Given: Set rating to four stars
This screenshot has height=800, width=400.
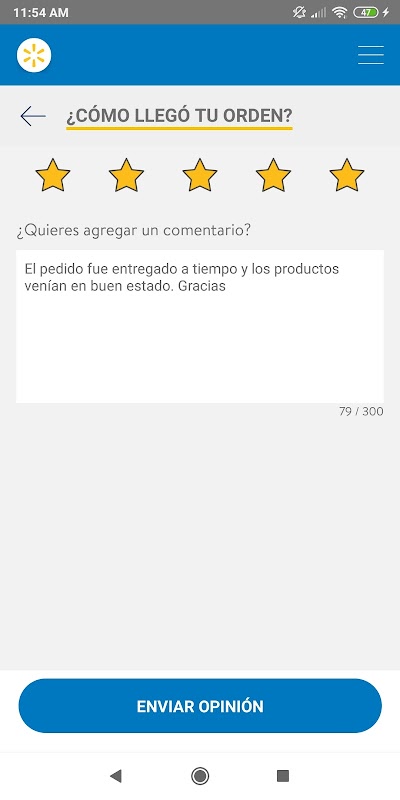Looking at the screenshot, I should click(273, 175).
